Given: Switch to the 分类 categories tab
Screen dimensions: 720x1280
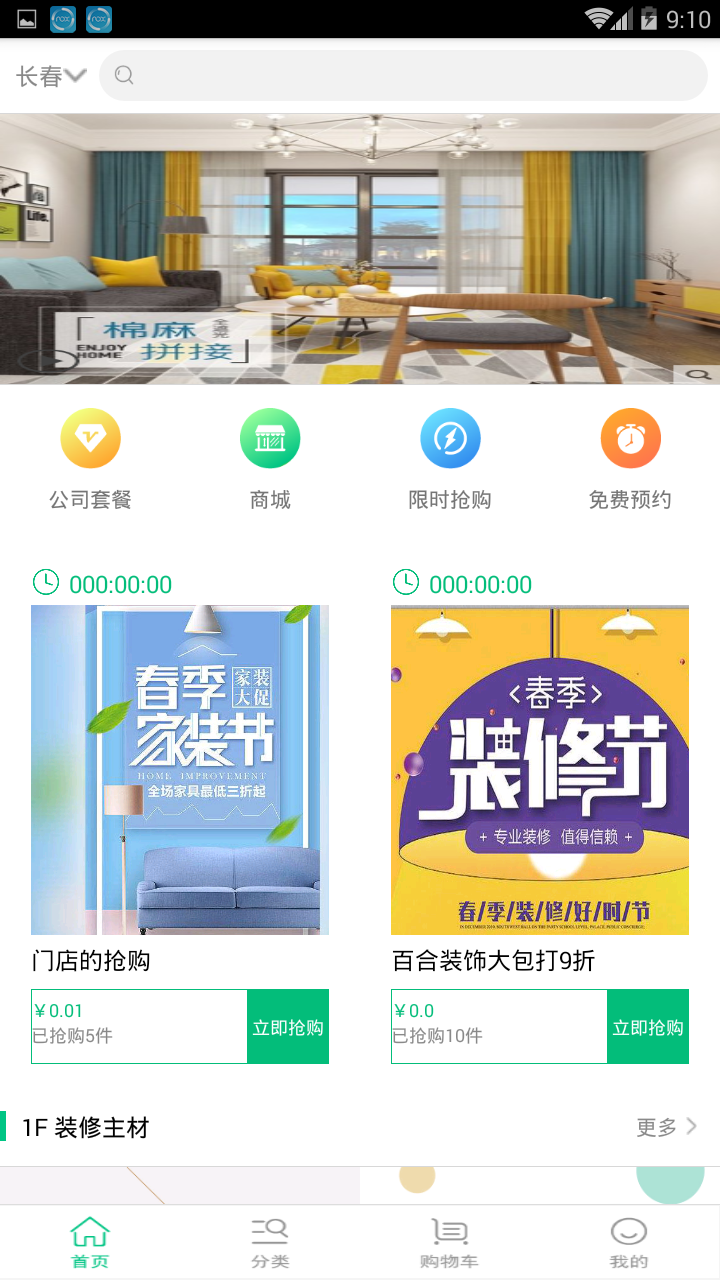Looking at the screenshot, I should point(268,1239).
